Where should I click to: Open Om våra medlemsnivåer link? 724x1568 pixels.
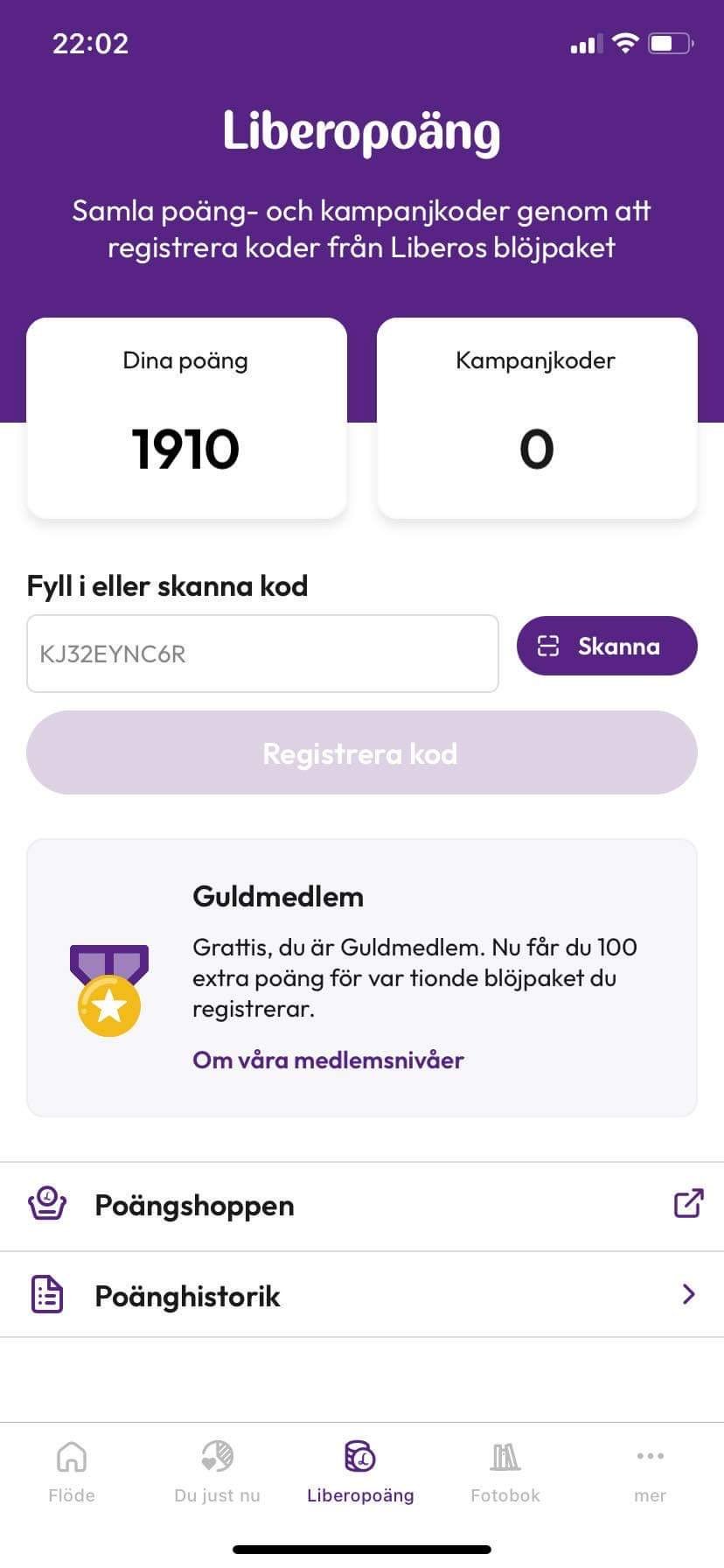click(x=328, y=1060)
